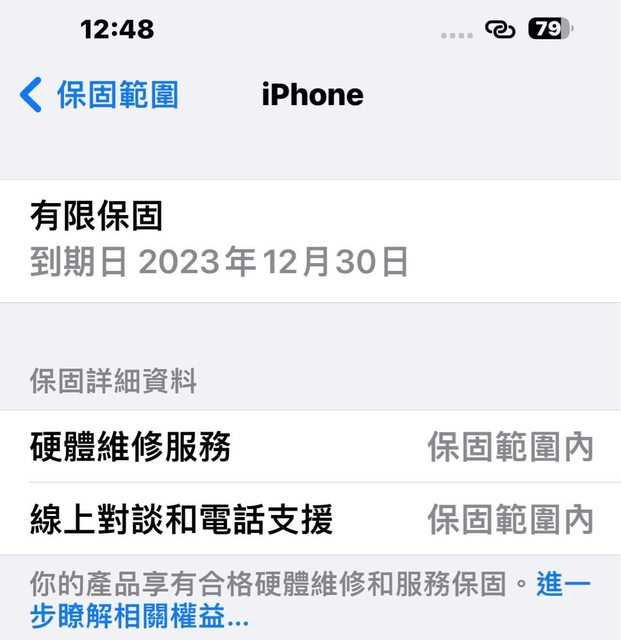Image resolution: width=621 pixels, height=640 pixels.
Task: Open the 進一步瞭解相關權益 link
Action: tap(140, 615)
